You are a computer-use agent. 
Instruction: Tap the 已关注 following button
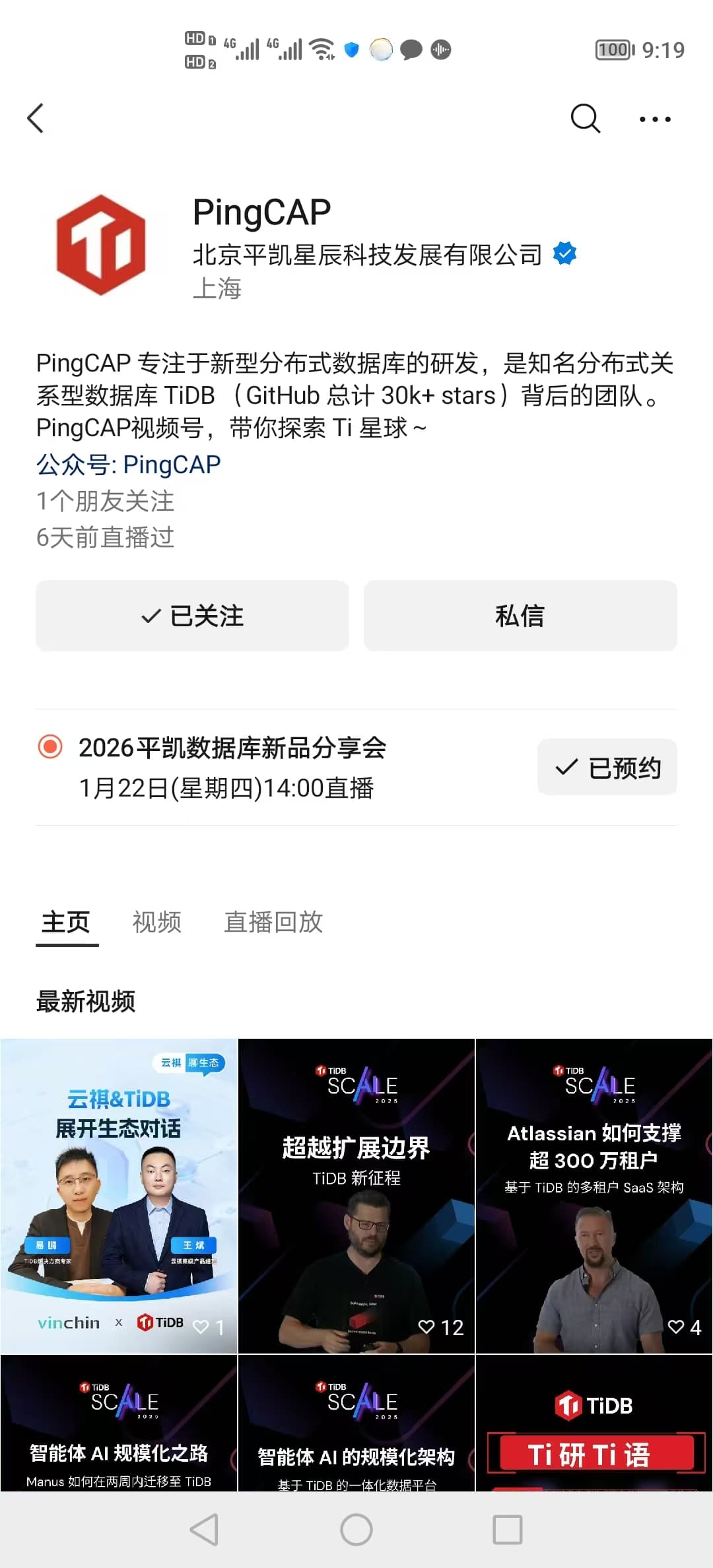click(x=192, y=616)
